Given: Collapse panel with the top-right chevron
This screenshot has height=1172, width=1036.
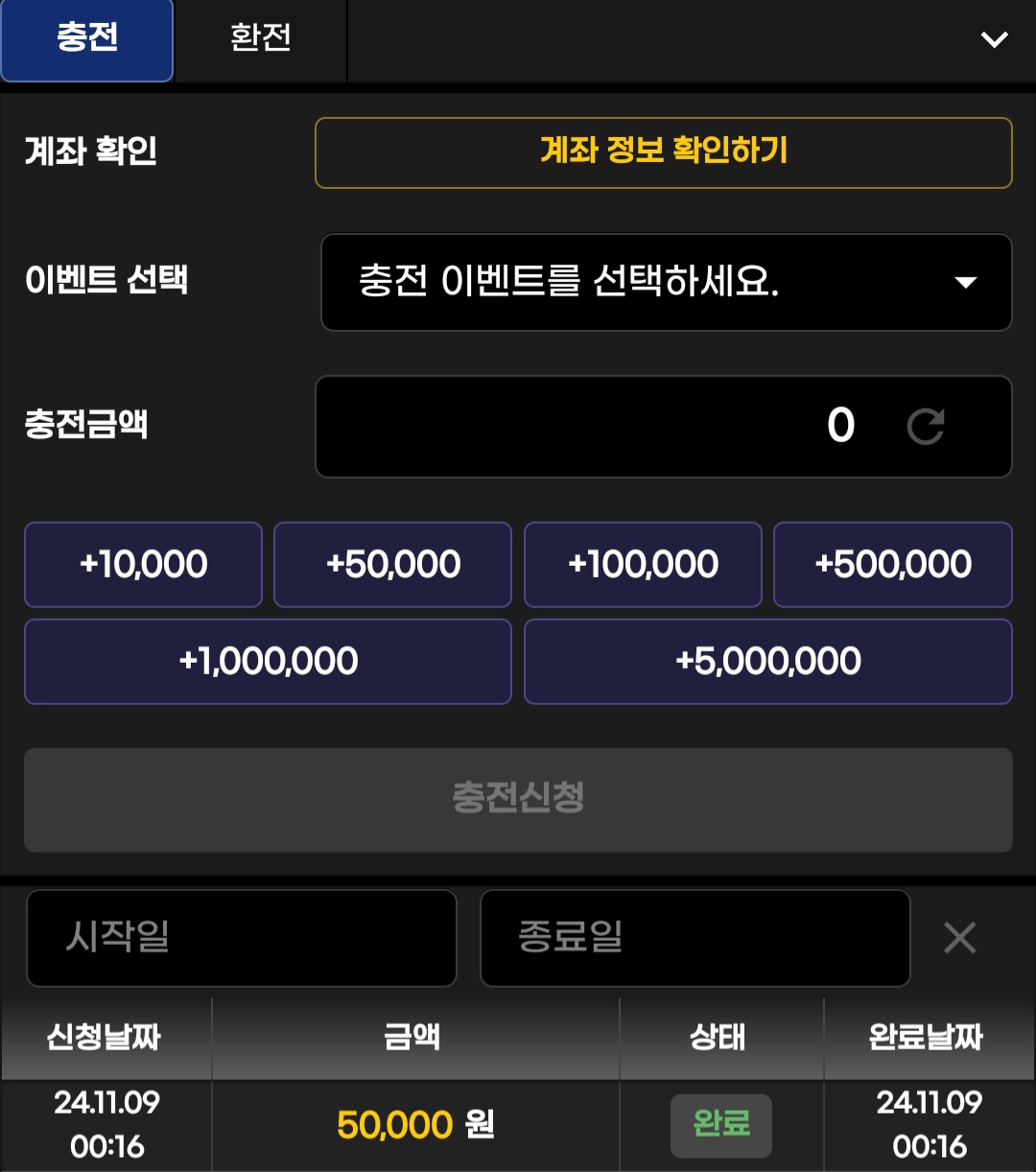Looking at the screenshot, I should coord(994,39).
